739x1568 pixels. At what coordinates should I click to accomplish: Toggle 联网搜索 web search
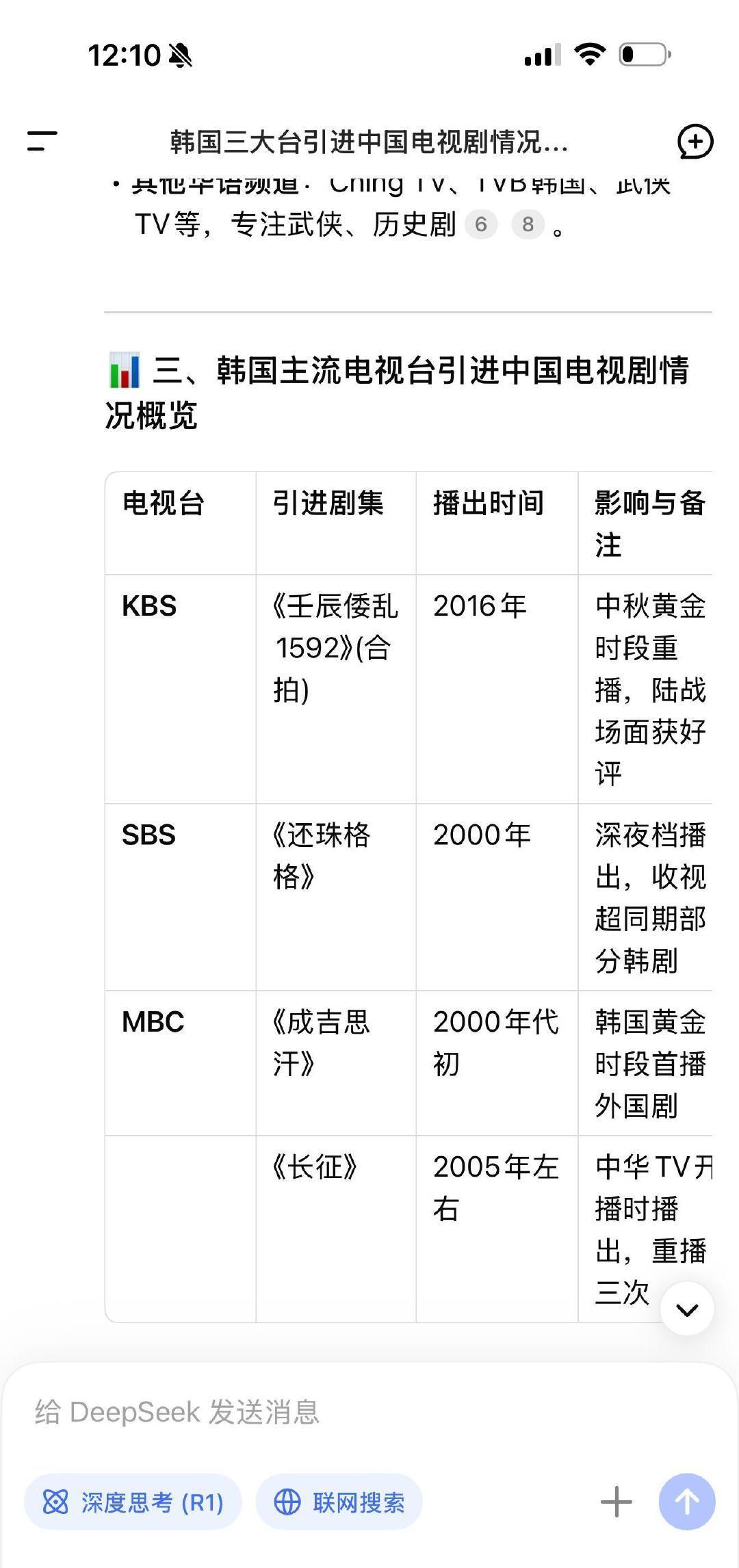(x=339, y=1502)
